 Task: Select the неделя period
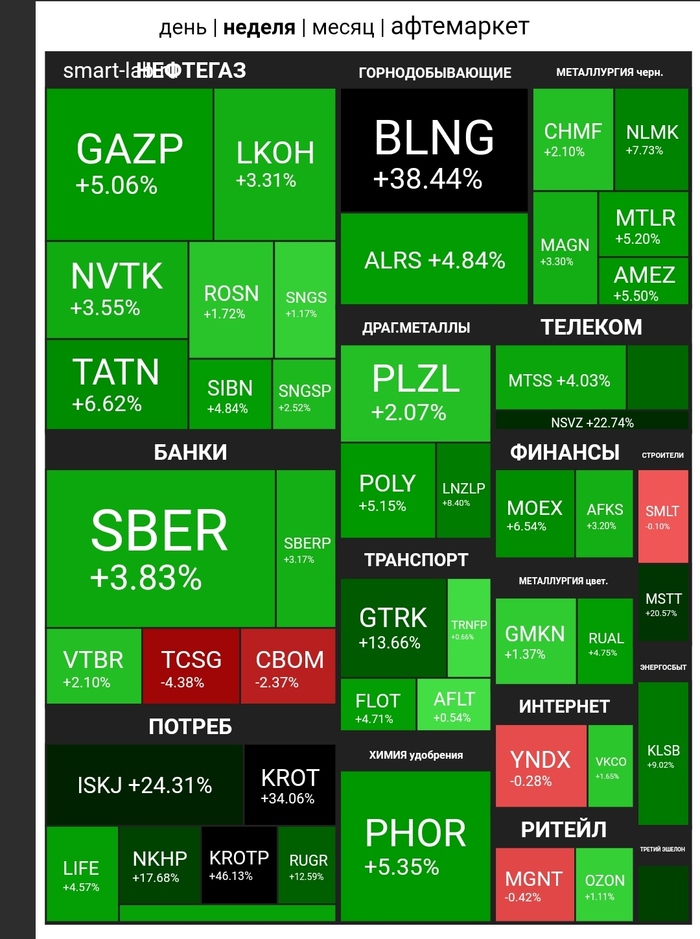[x=259, y=27]
